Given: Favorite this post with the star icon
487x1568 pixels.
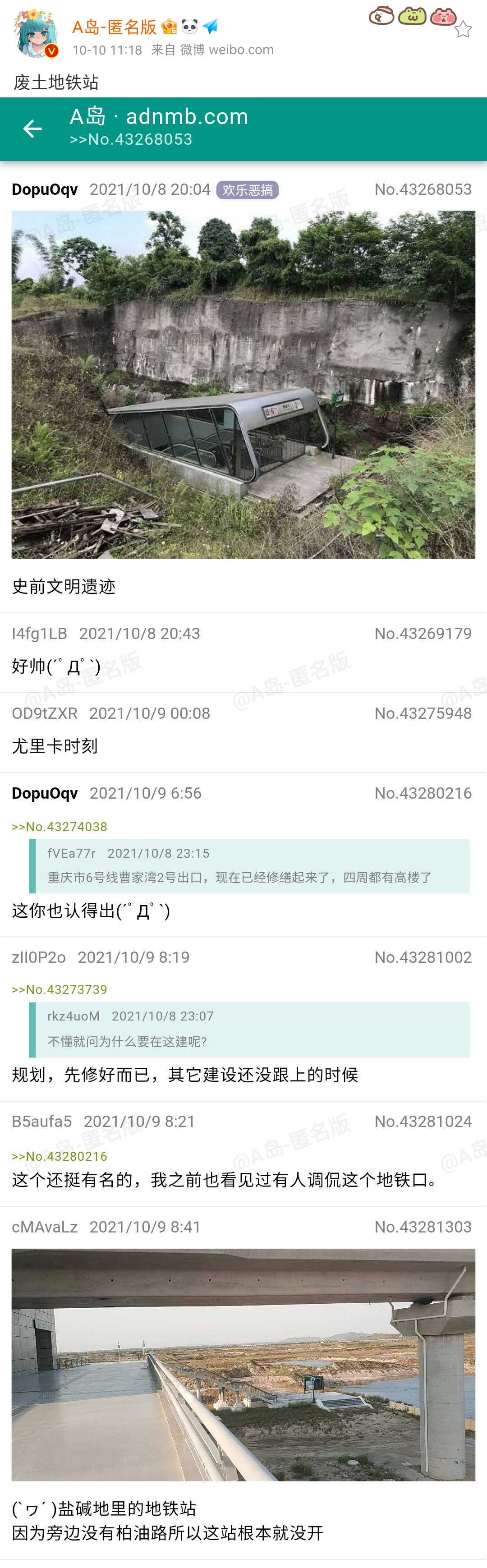Looking at the screenshot, I should [x=463, y=29].
